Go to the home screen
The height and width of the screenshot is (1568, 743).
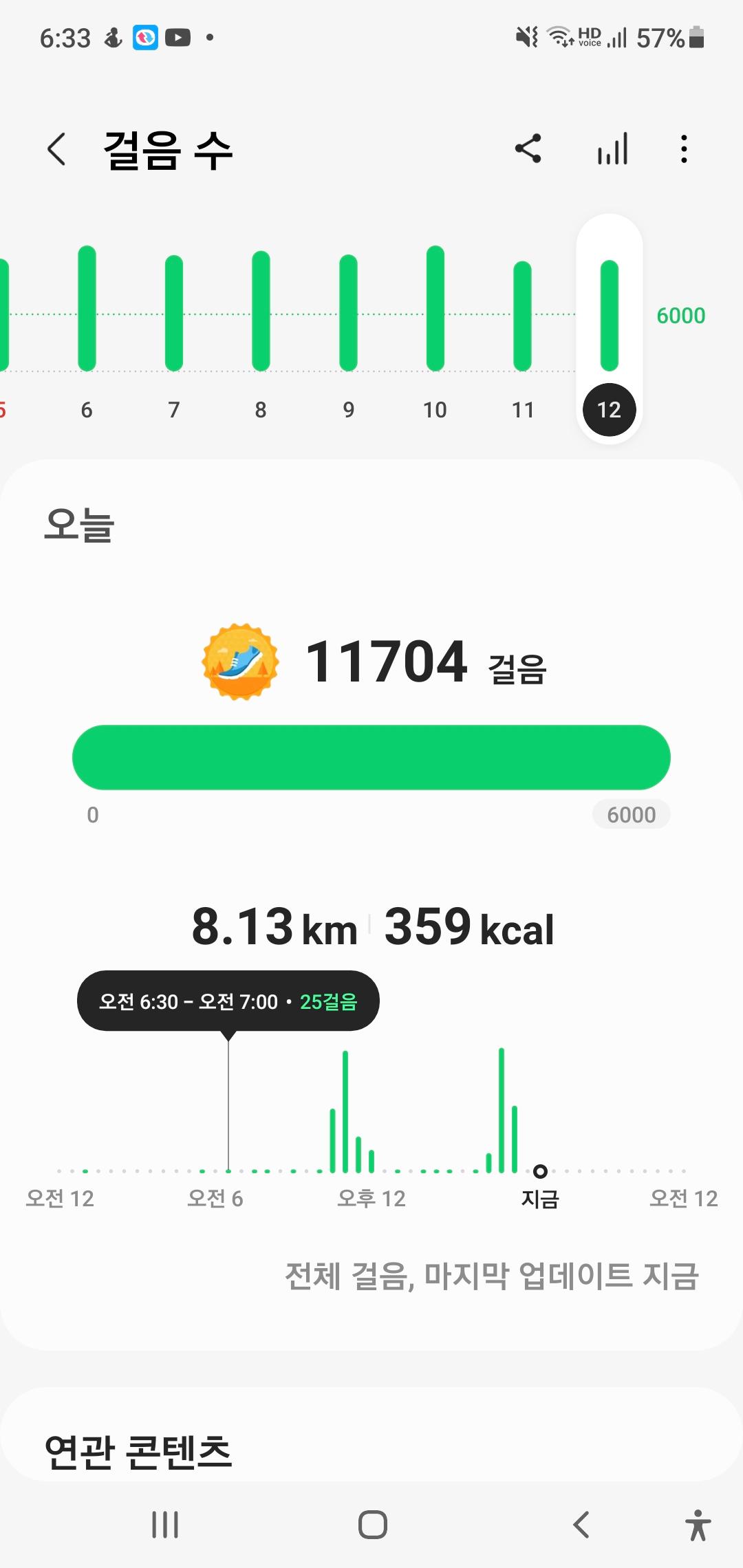point(372,1525)
